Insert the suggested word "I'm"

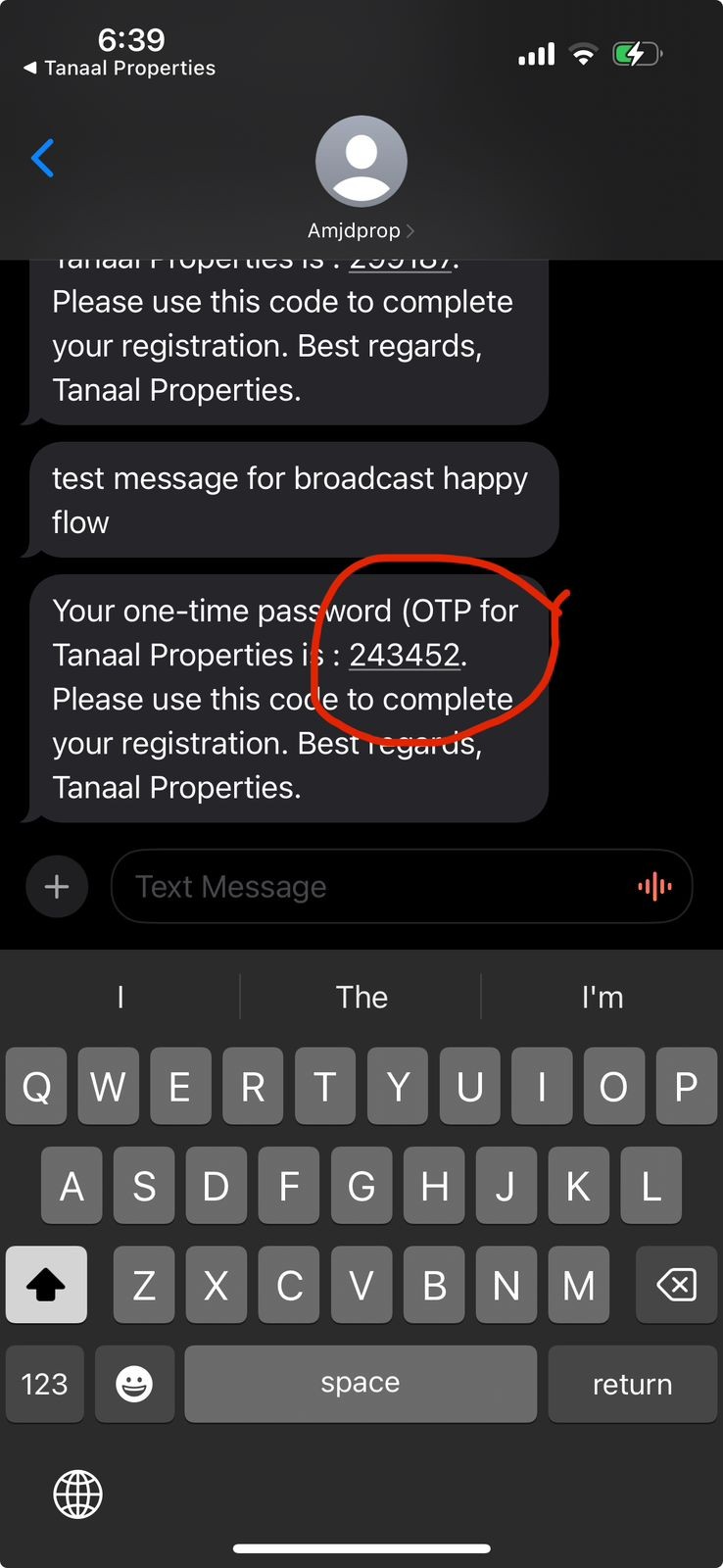602,997
